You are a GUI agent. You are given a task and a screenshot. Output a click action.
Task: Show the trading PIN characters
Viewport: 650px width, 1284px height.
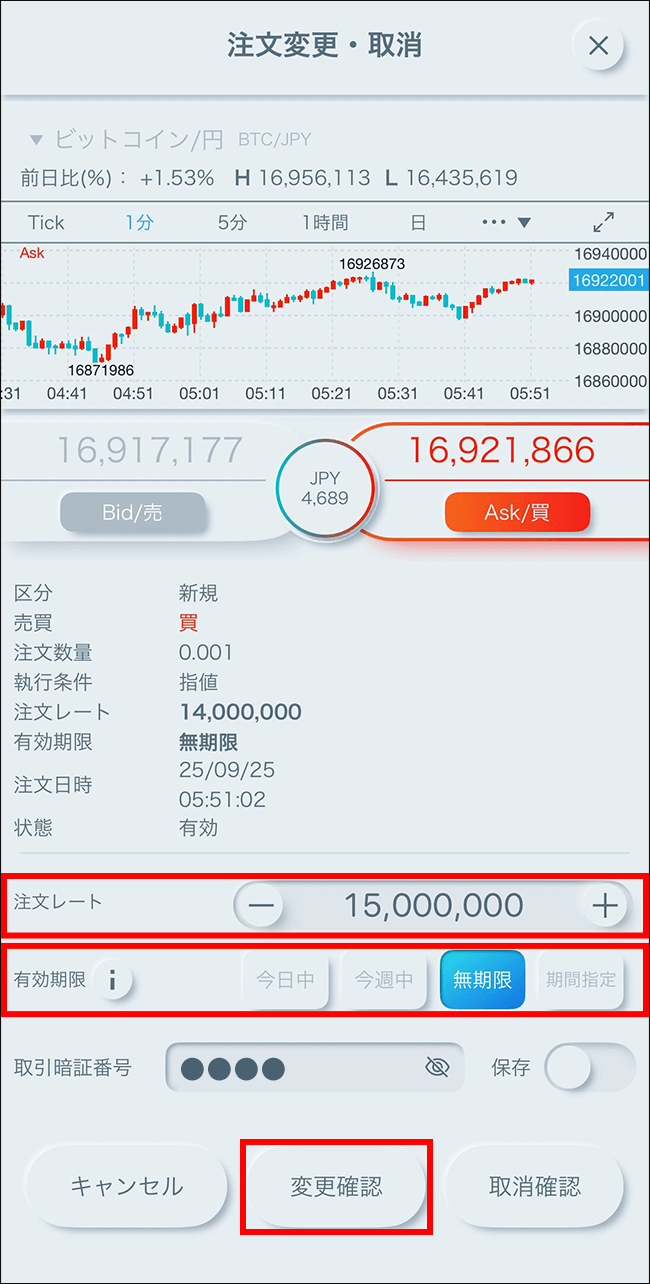point(437,1068)
